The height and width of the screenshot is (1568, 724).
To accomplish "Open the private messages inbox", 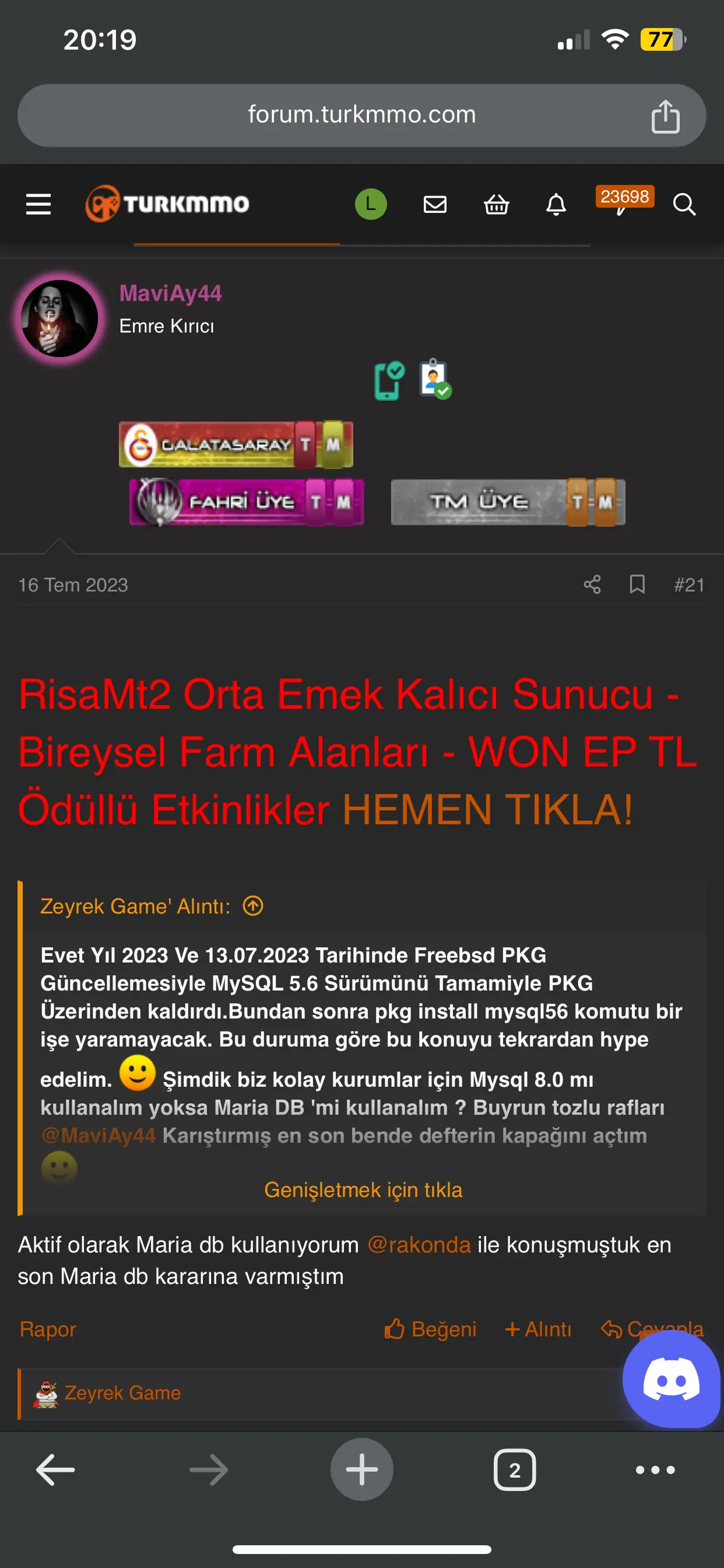I will click(434, 205).
